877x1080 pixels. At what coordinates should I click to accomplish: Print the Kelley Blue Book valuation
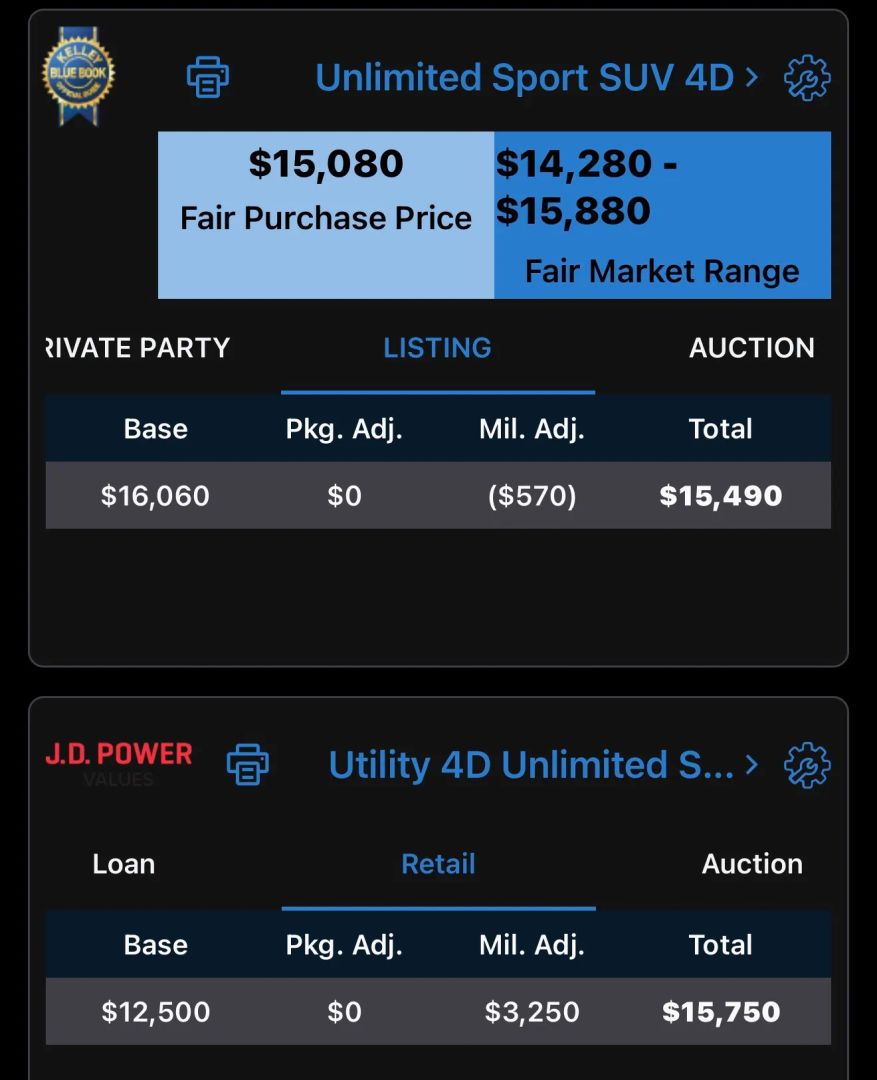pyautogui.click(x=207, y=77)
